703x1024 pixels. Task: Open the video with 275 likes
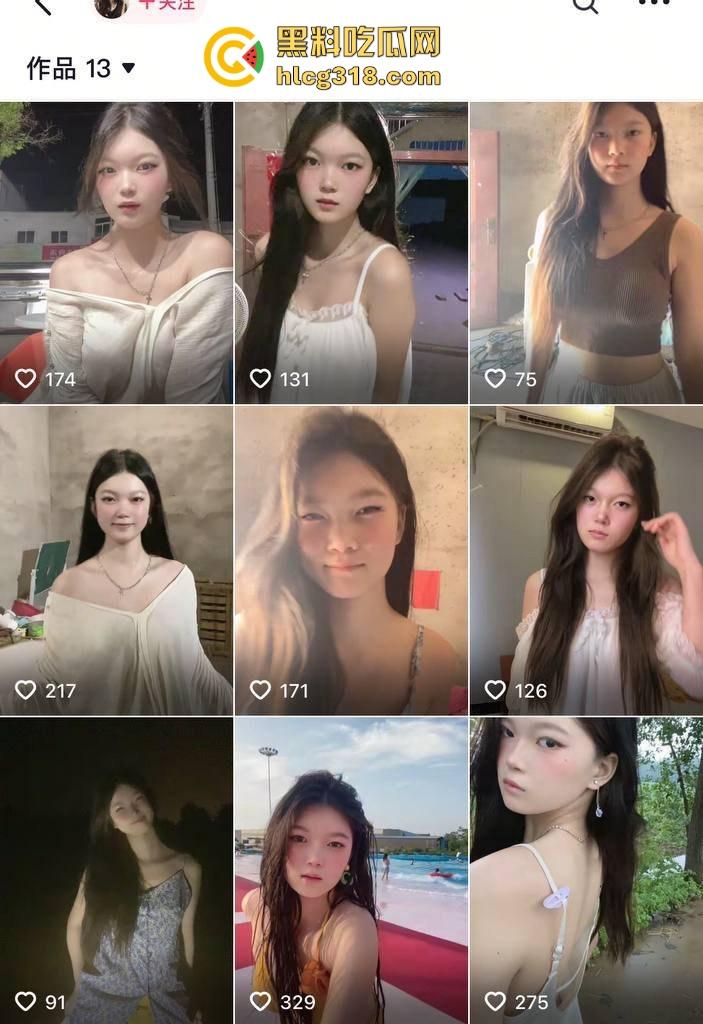(x=586, y=870)
